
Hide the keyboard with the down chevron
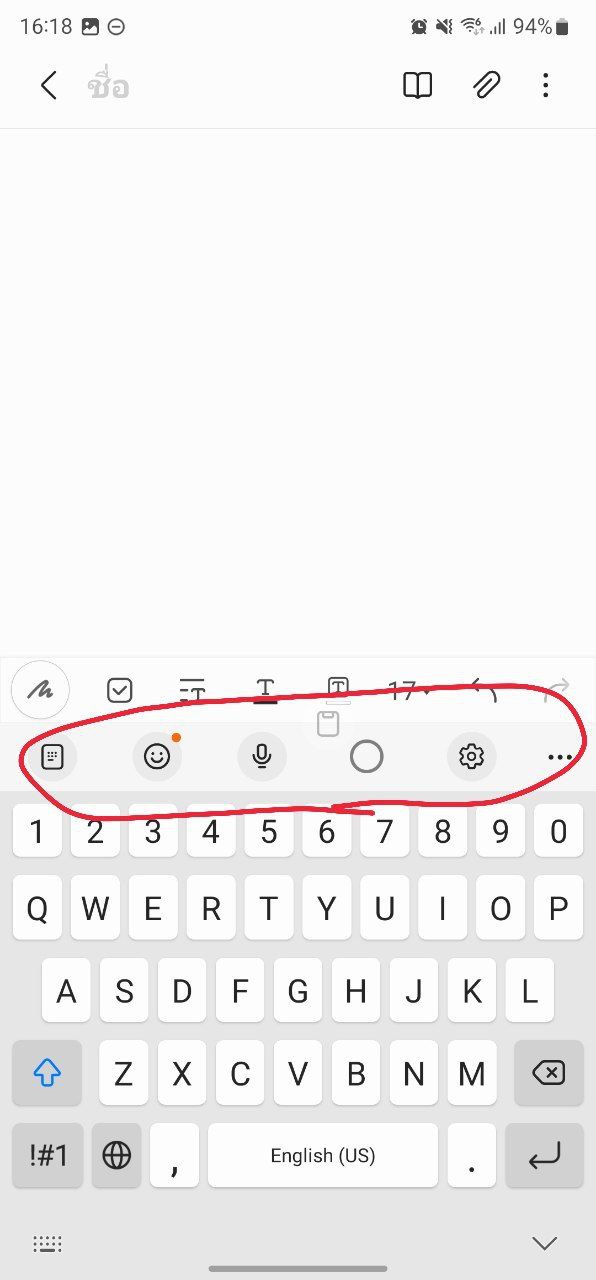click(x=544, y=1243)
